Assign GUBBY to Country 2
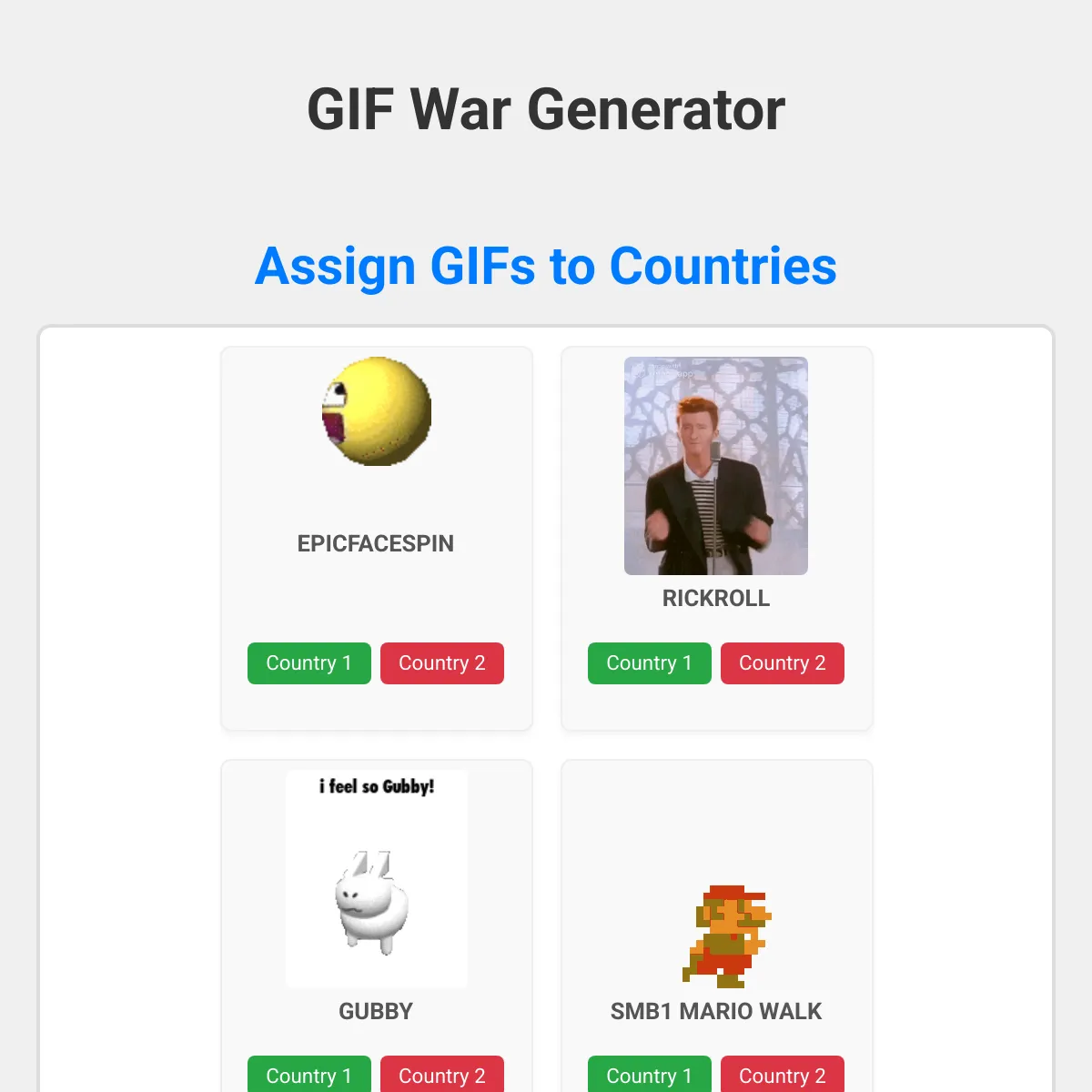 [x=441, y=1075]
